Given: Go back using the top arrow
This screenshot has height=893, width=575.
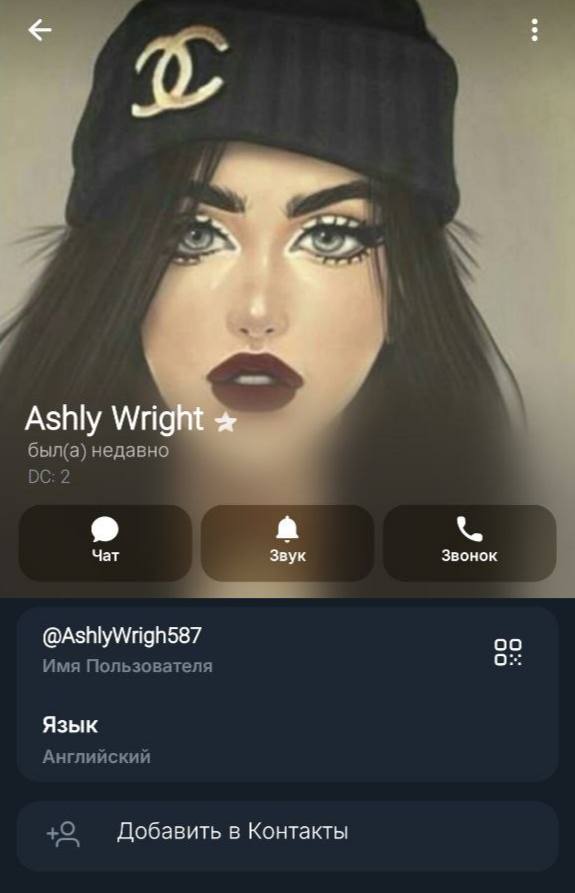Looking at the screenshot, I should [40, 30].
